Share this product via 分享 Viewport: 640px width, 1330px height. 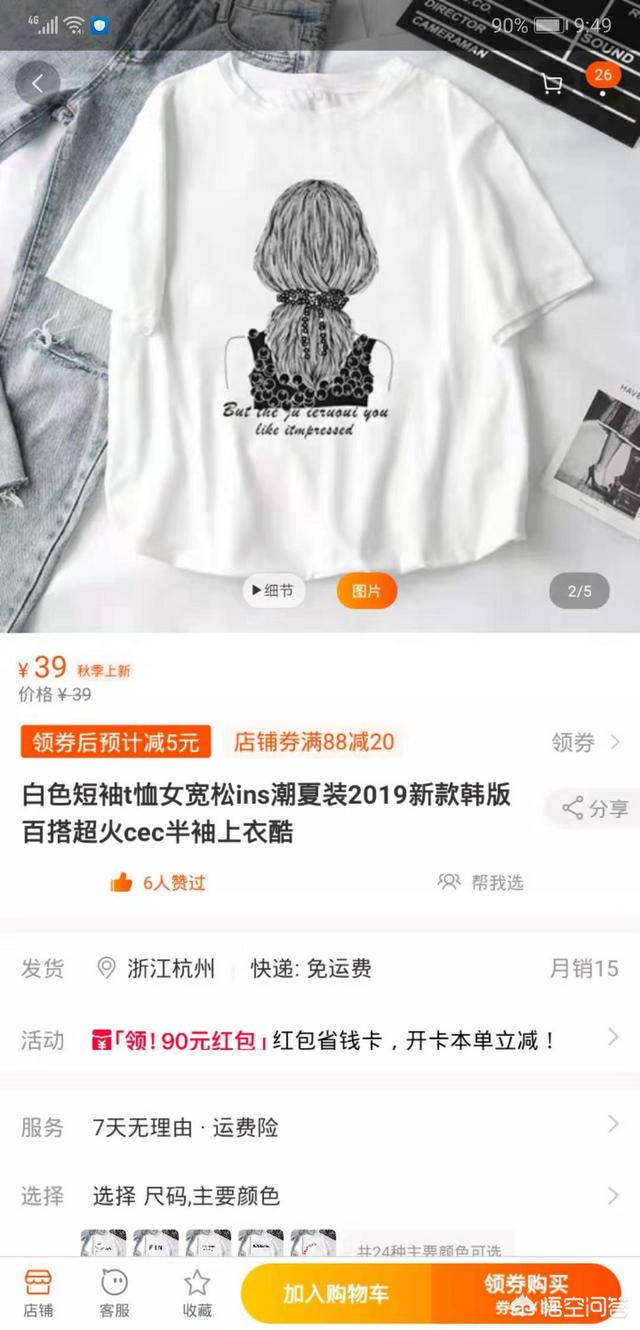pos(595,808)
